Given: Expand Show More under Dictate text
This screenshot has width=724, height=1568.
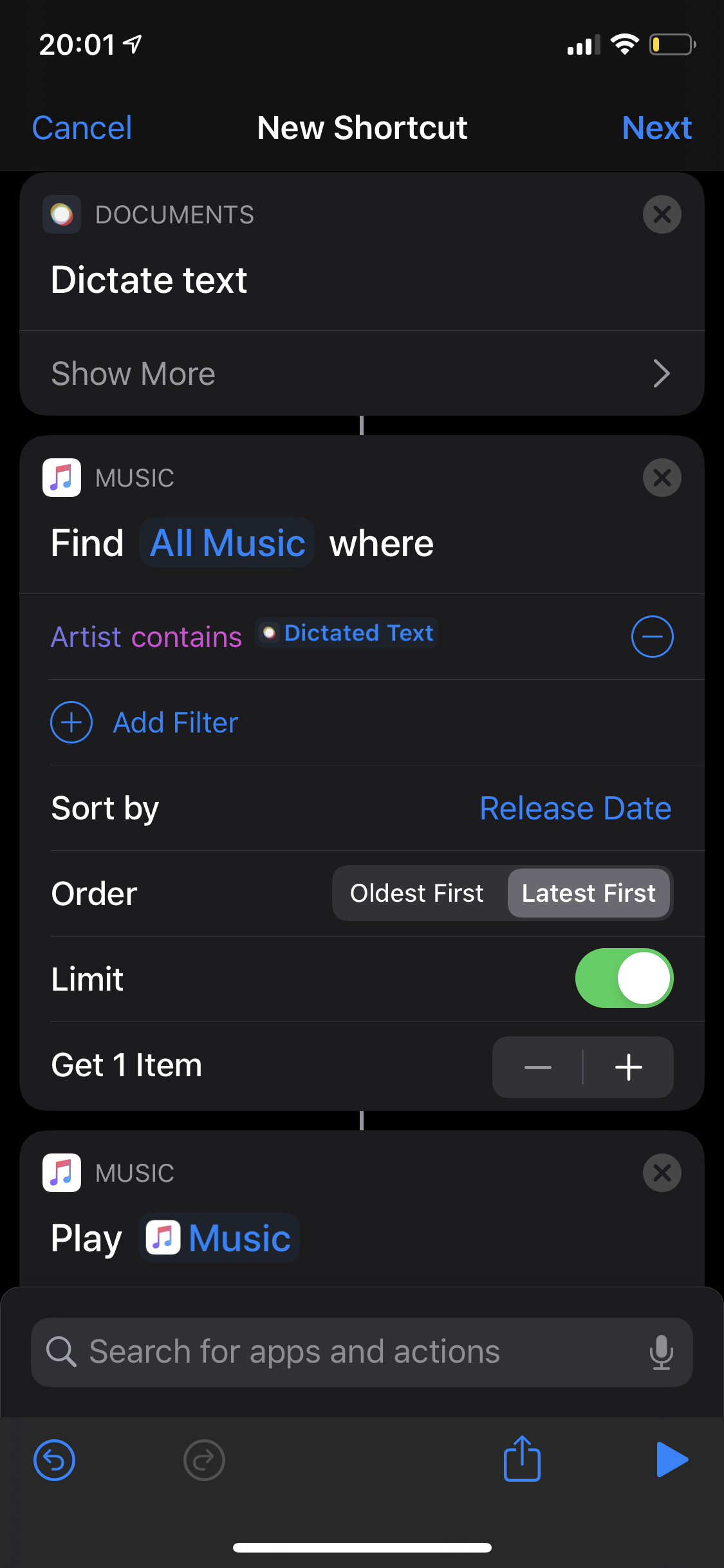Looking at the screenshot, I should 361,374.
